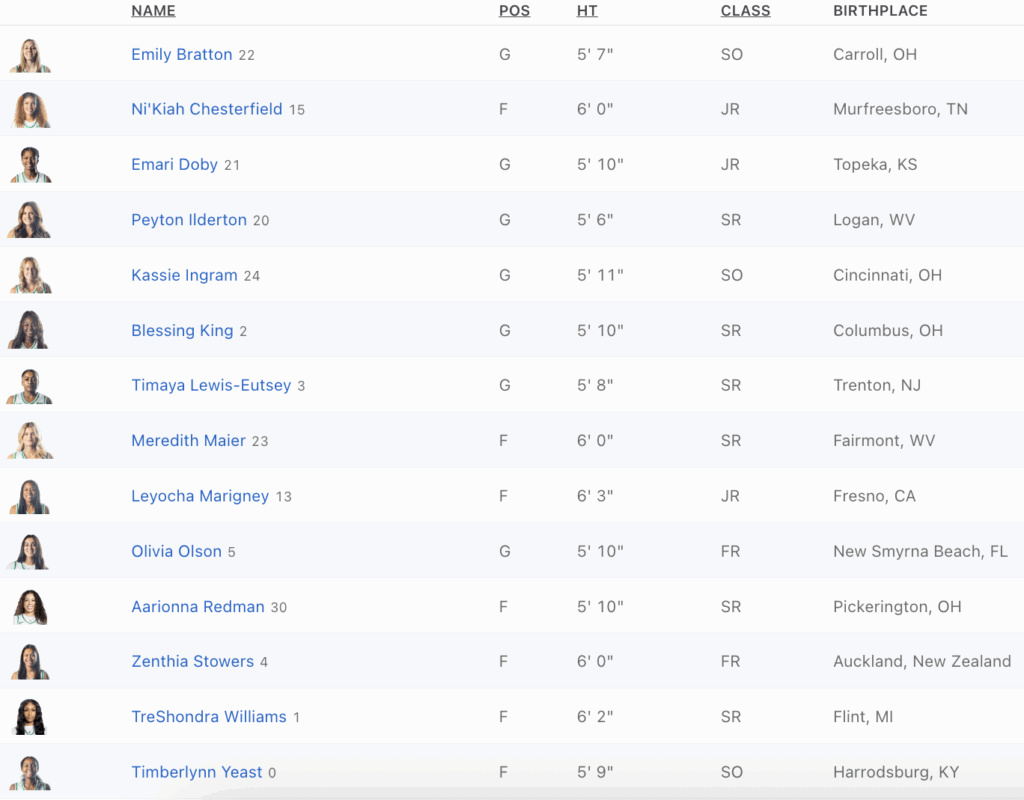The width and height of the screenshot is (1024, 800).
Task: View Blessing King's player page
Action: 182,331
